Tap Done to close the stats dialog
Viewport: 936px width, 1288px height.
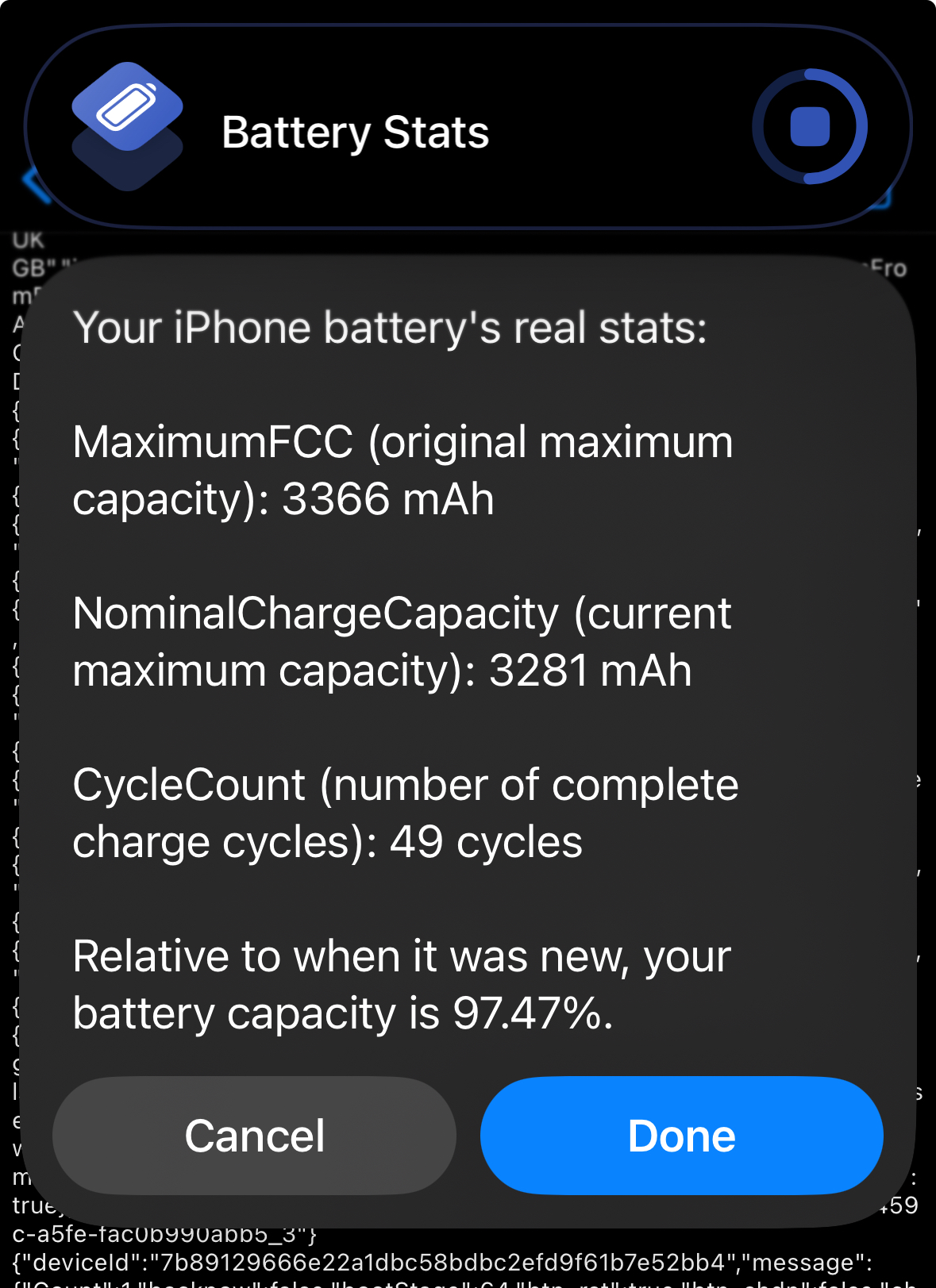681,1136
